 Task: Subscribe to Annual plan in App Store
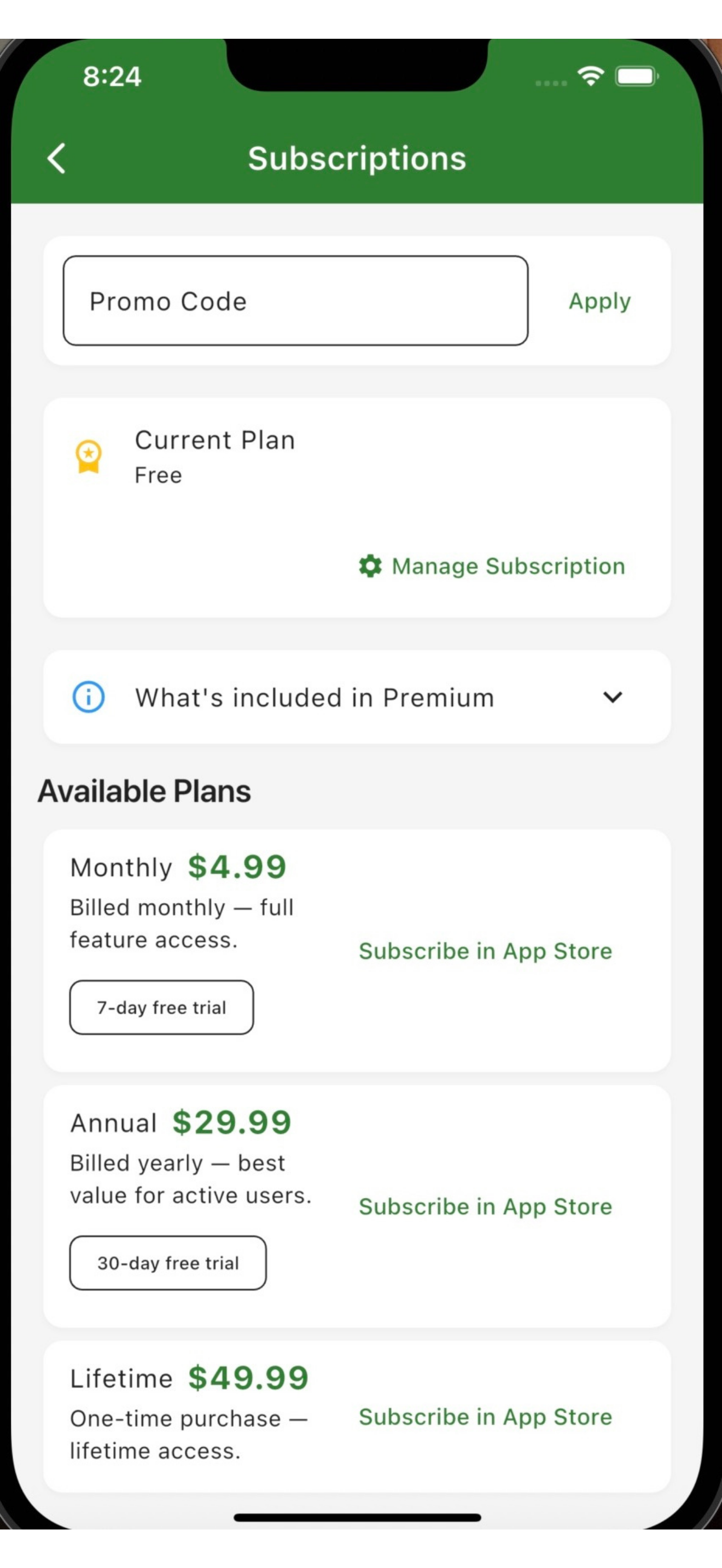(x=485, y=1207)
